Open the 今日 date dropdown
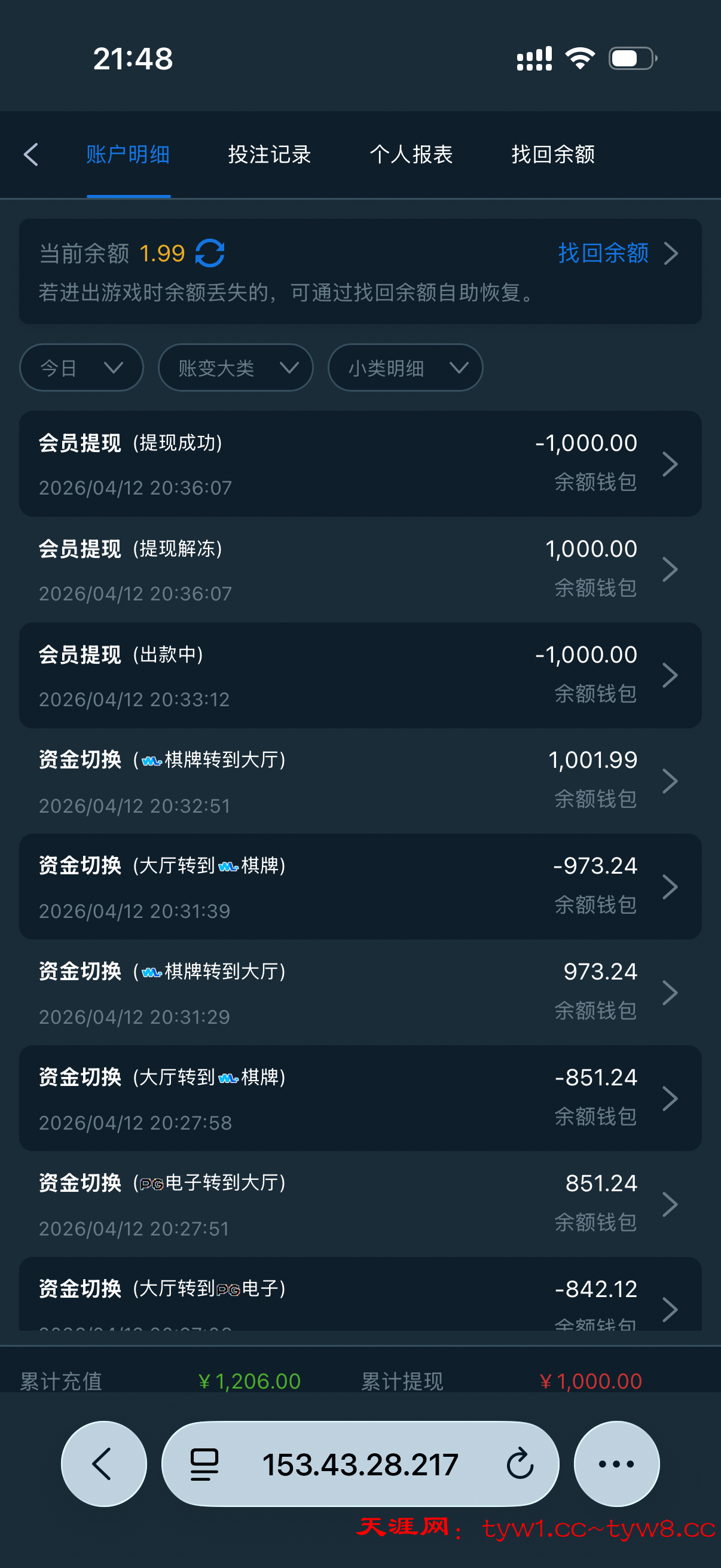This screenshot has height=1568, width=721. 81,368
